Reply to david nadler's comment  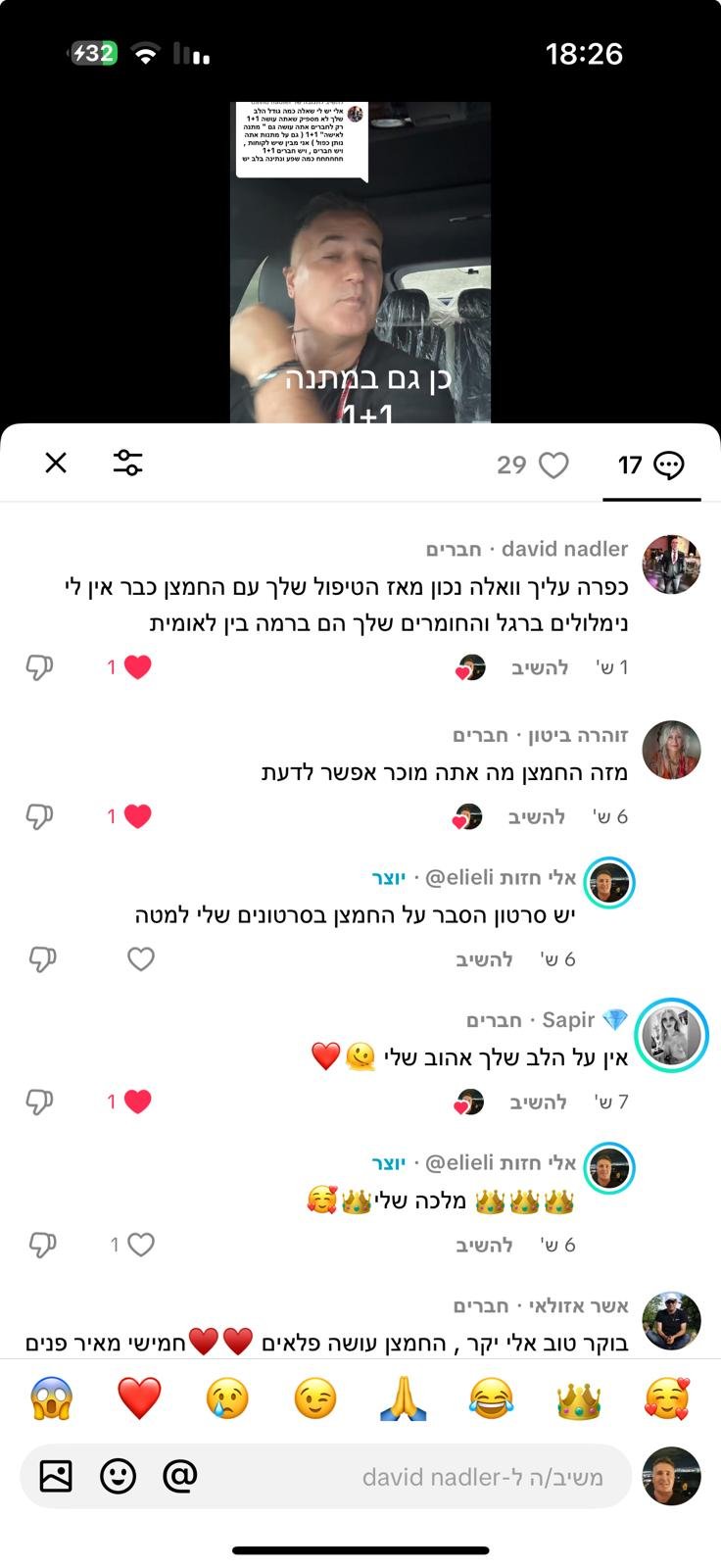tap(540, 667)
